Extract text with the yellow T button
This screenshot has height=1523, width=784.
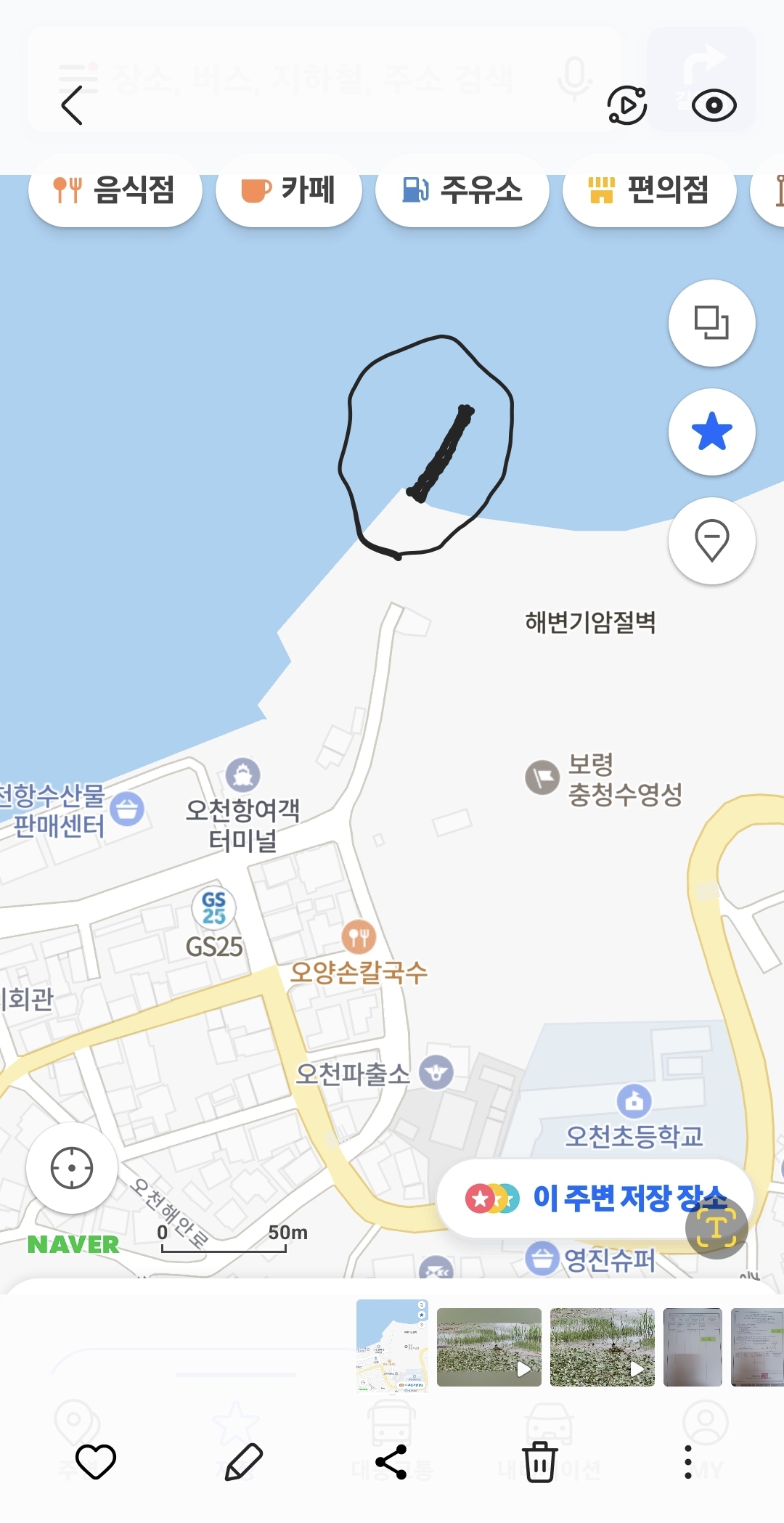tap(716, 1227)
